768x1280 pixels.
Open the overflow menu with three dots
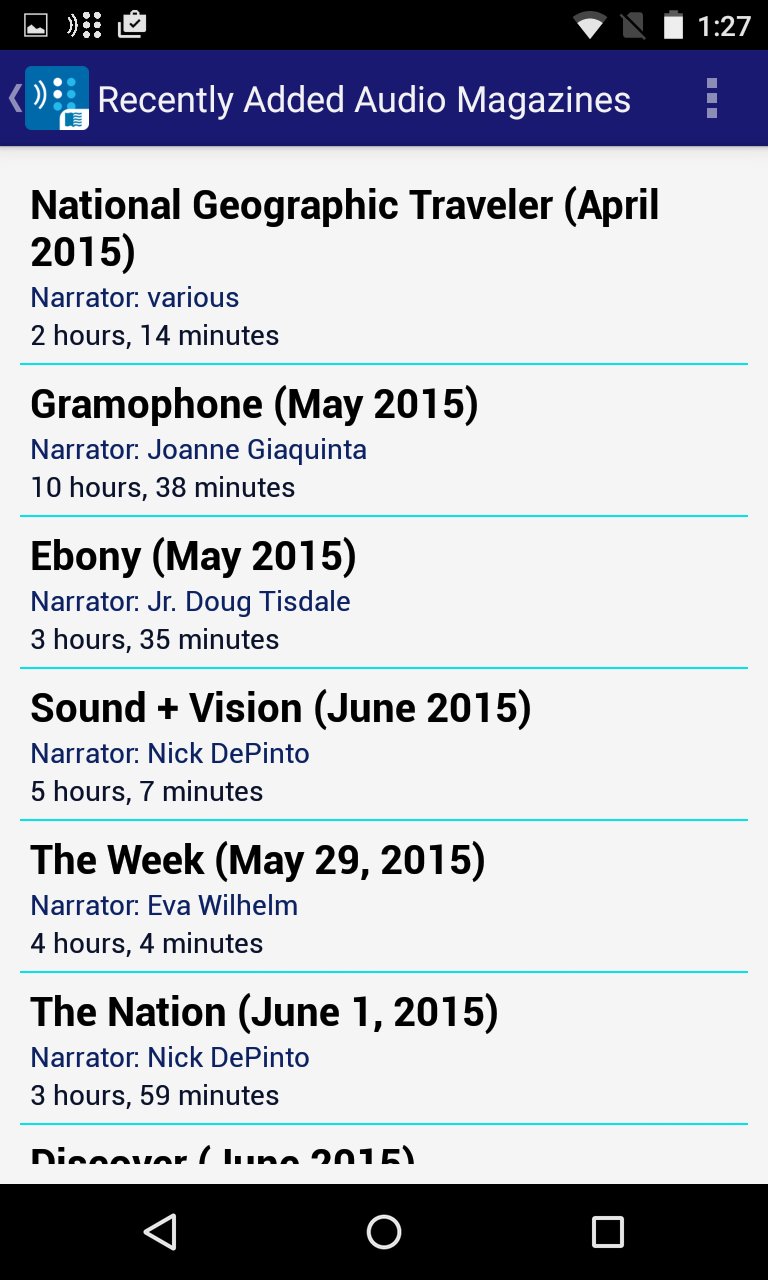[711, 98]
